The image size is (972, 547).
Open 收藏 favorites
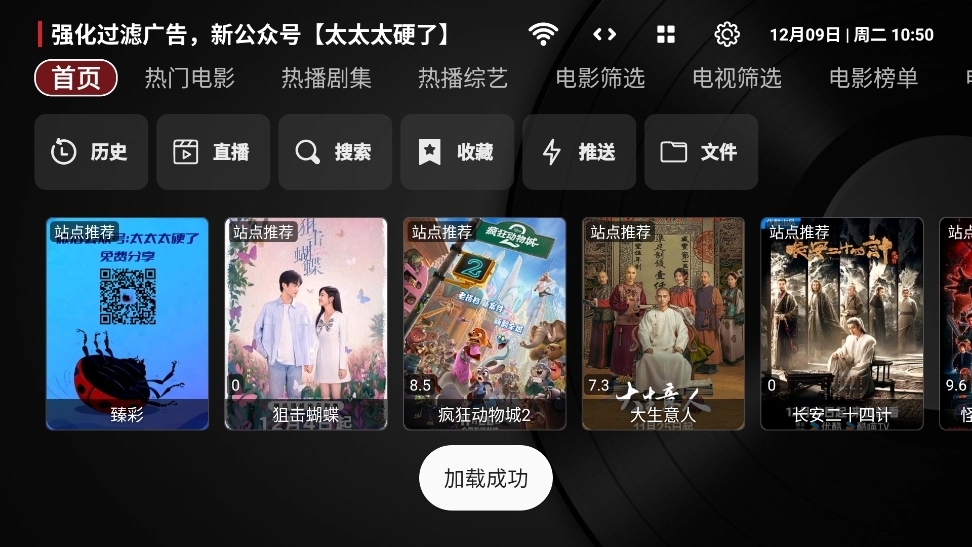pyautogui.click(x=457, y=152)
